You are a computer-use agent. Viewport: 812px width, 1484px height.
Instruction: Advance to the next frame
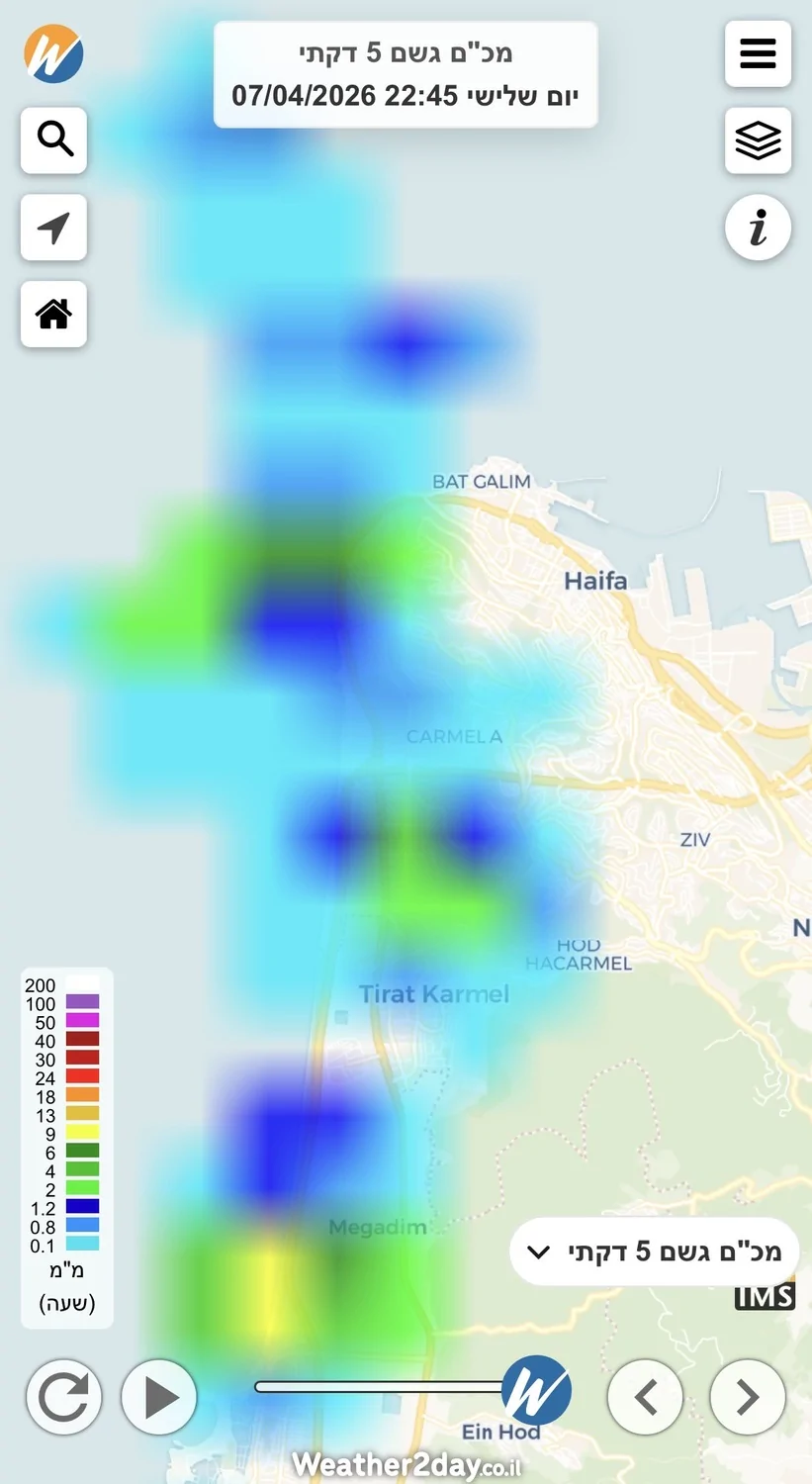coord(748,1397)
